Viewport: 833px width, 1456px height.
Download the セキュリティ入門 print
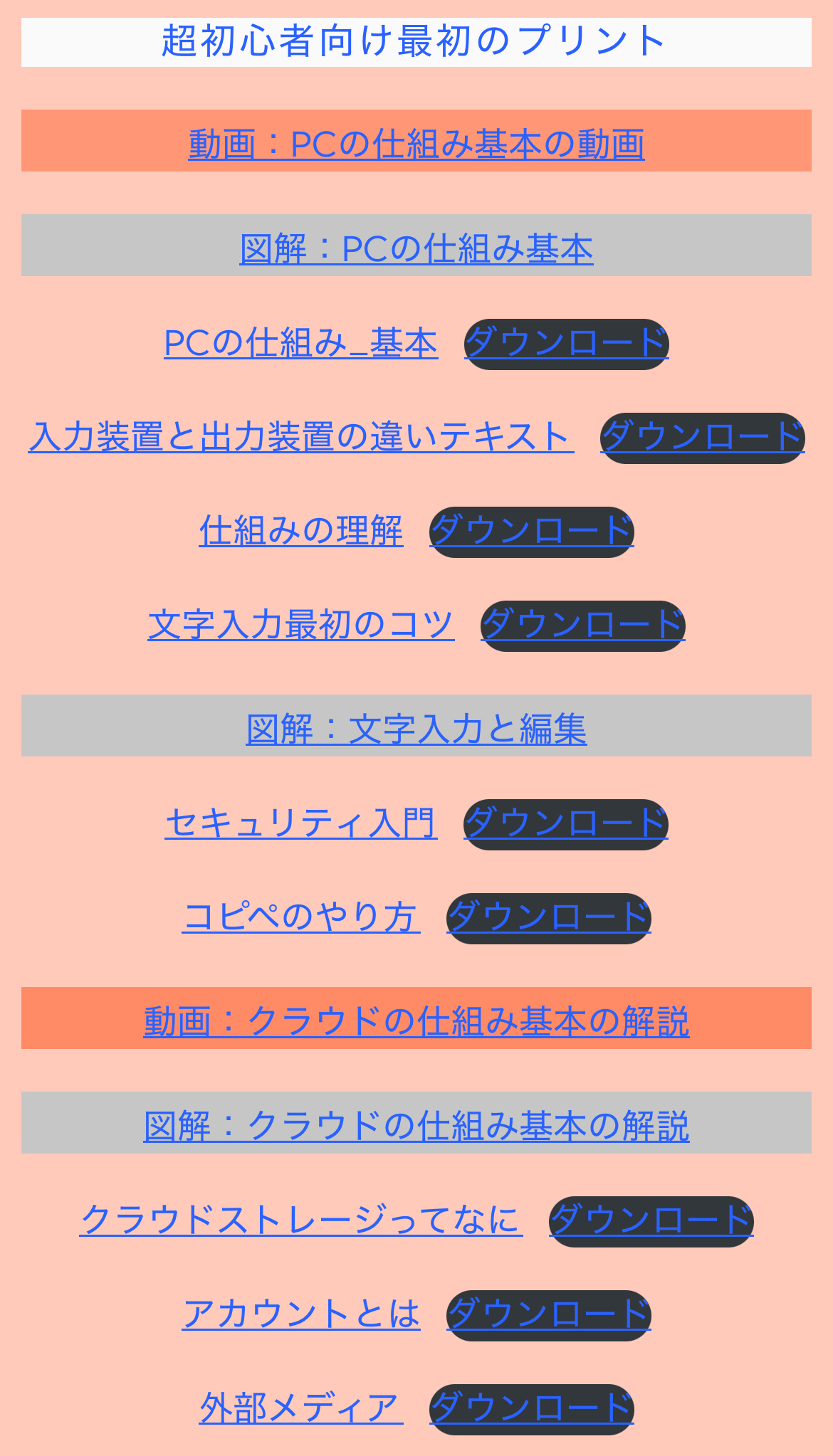(x=565, y=824)
